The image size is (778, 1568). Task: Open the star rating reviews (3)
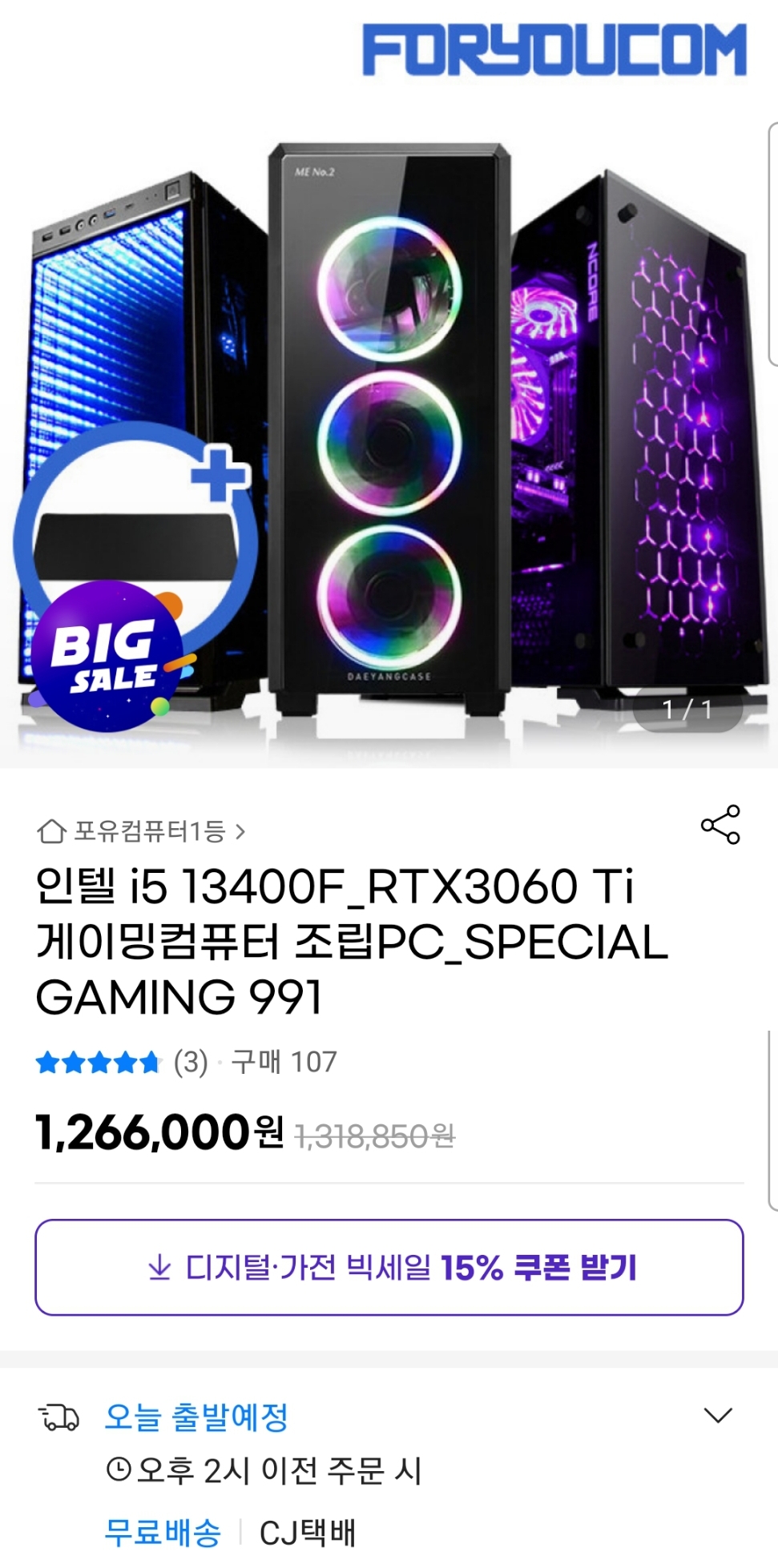(122, 1063)
